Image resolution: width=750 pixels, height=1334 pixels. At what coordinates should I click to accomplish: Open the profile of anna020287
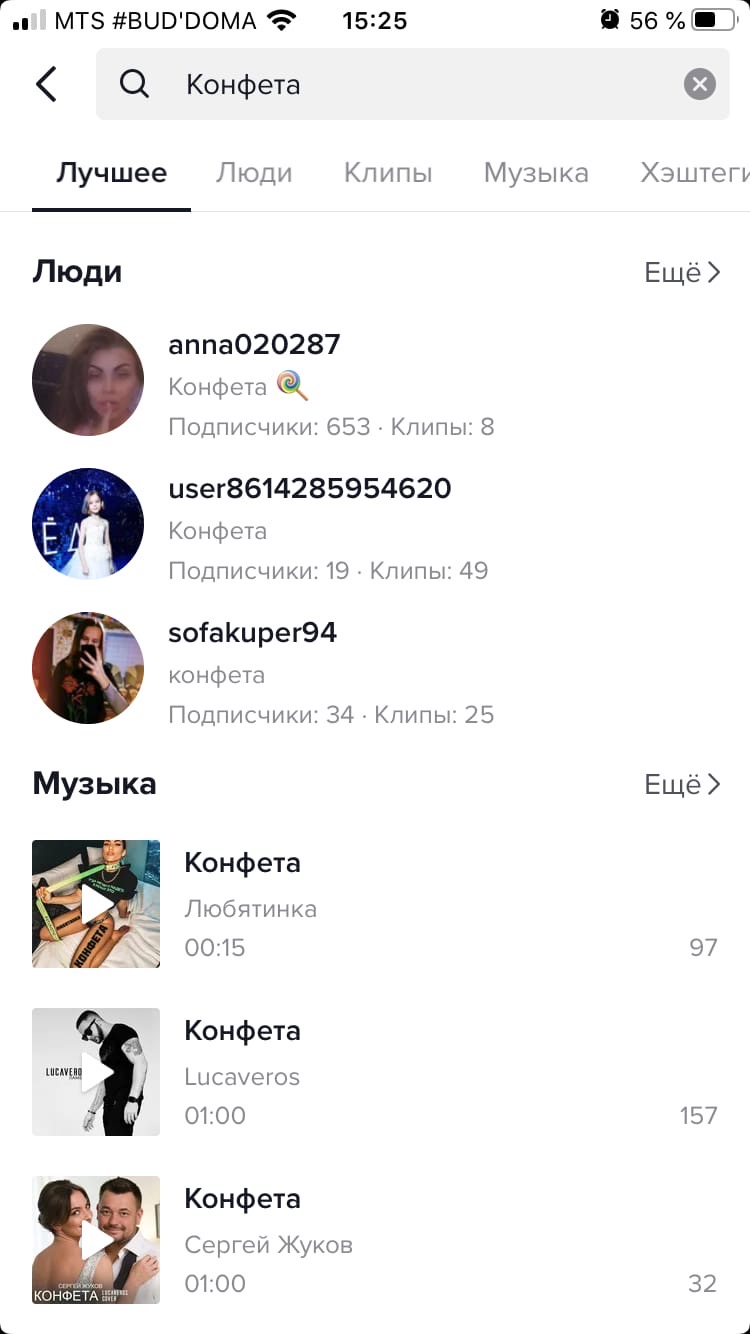pyautogui.click(x=254, y=345)
